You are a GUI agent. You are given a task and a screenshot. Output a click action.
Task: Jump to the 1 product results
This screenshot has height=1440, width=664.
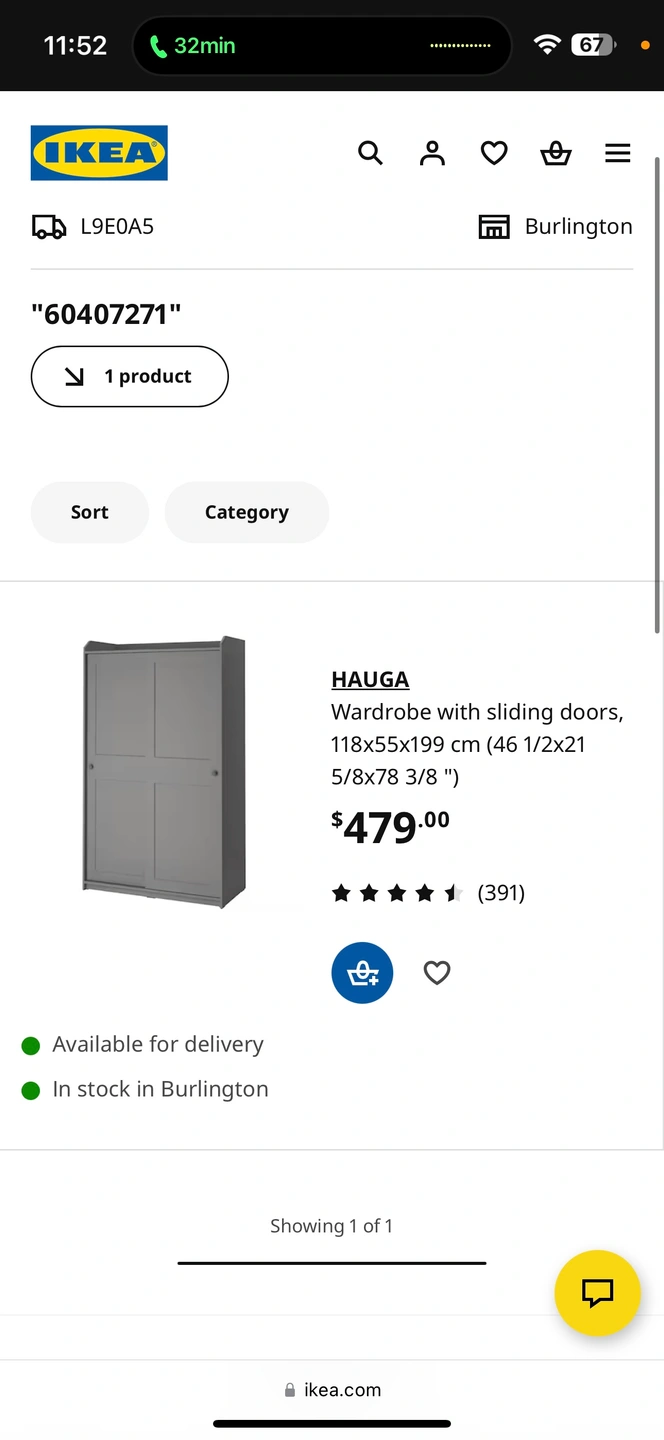[x=130, y=377]
